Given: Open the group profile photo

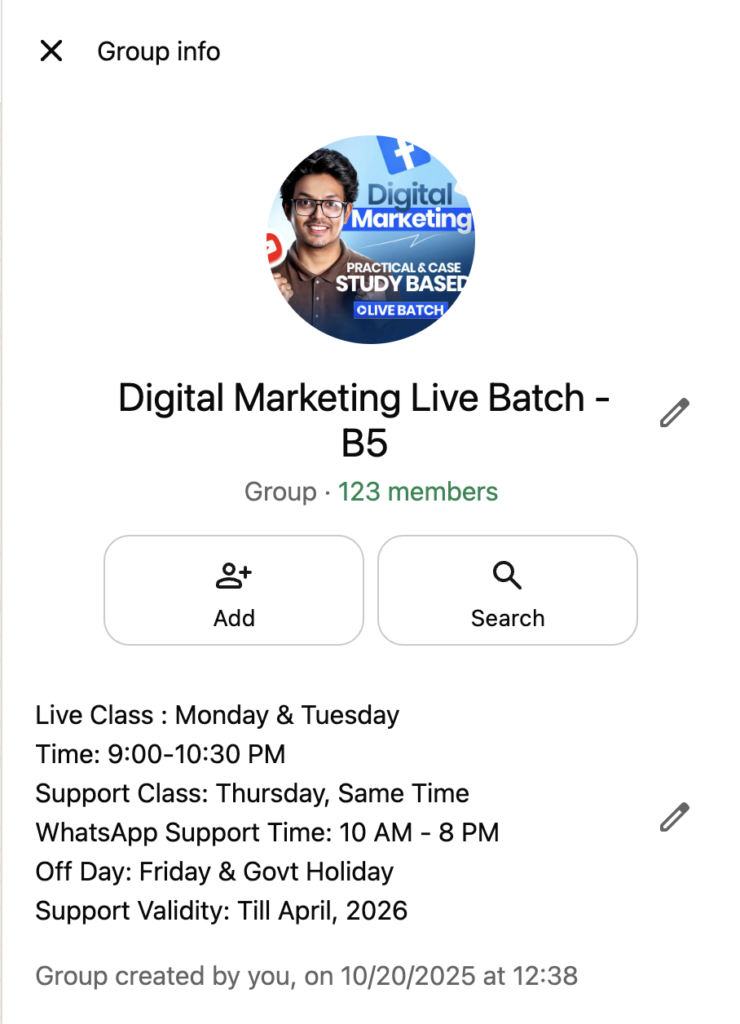Looking at the screenshot, I should tap(370, 240).
